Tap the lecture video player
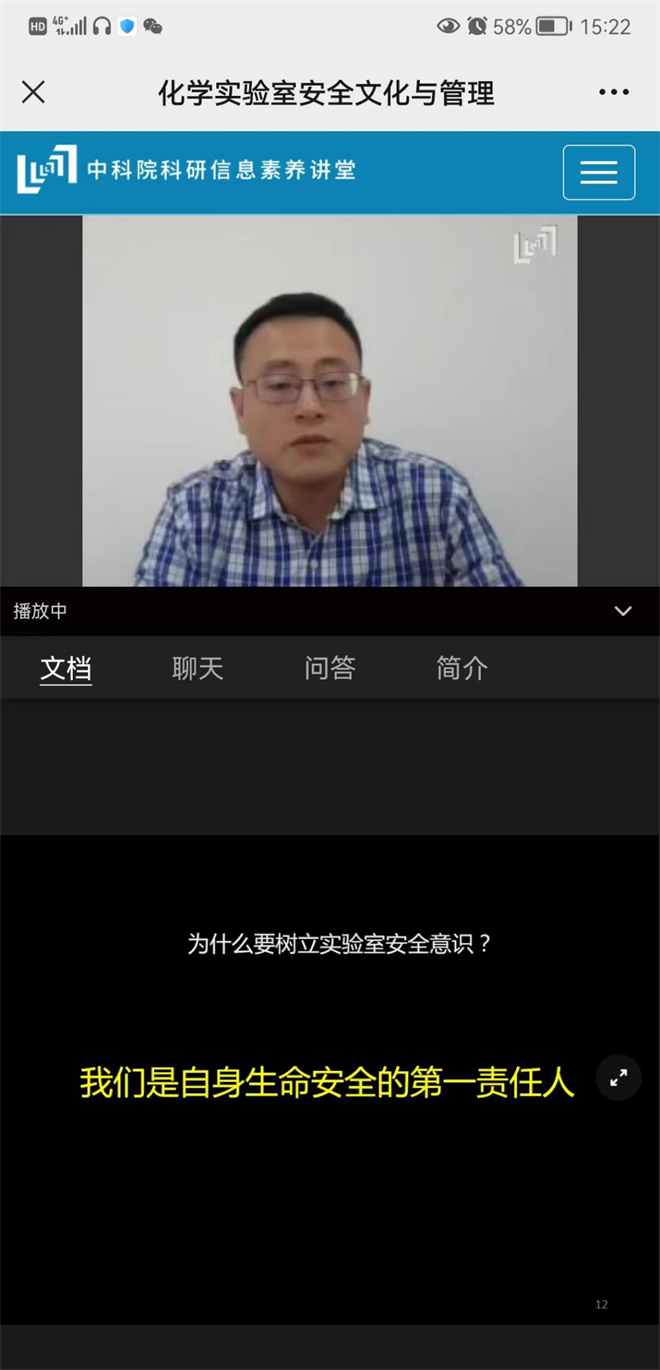Viewport: 660px width, 1370px height. pyautogui.click(x=329, y=400)
